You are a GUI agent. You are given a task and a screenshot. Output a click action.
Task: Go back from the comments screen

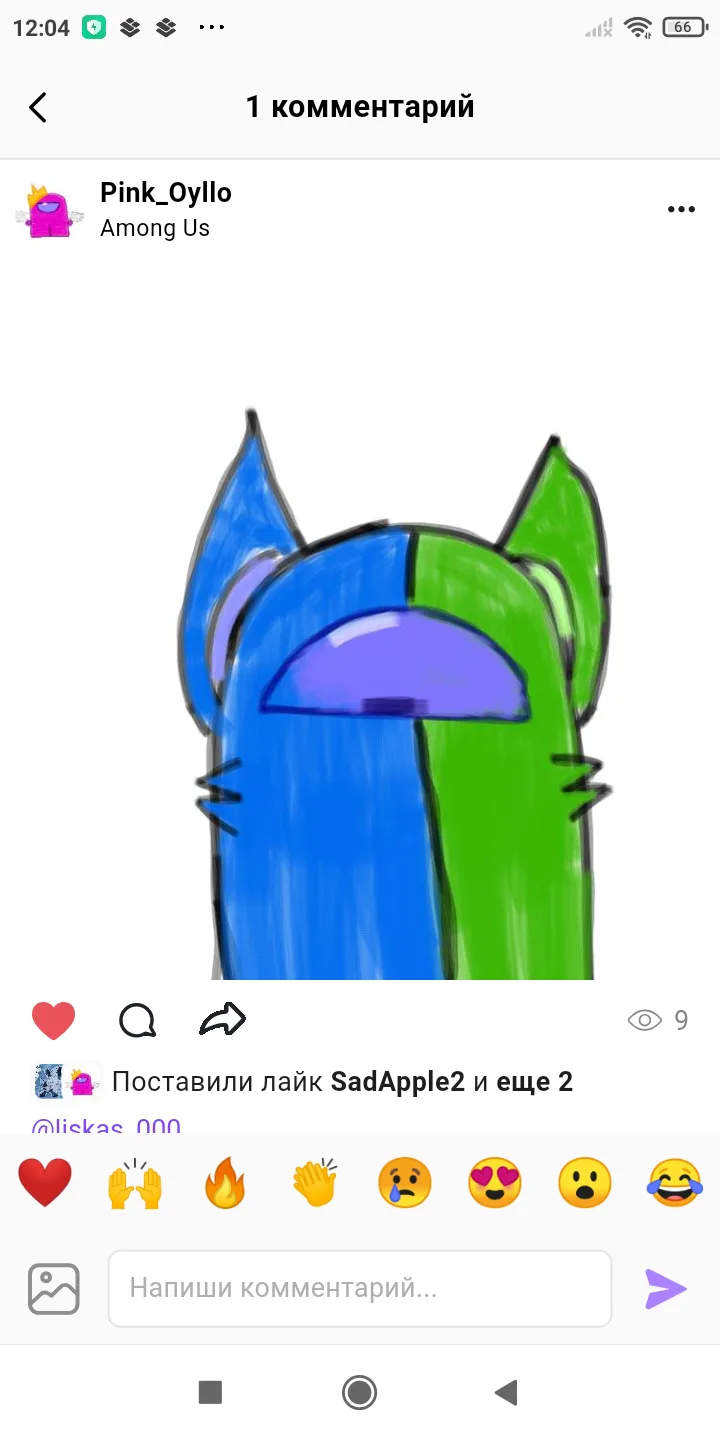point(38,107)
